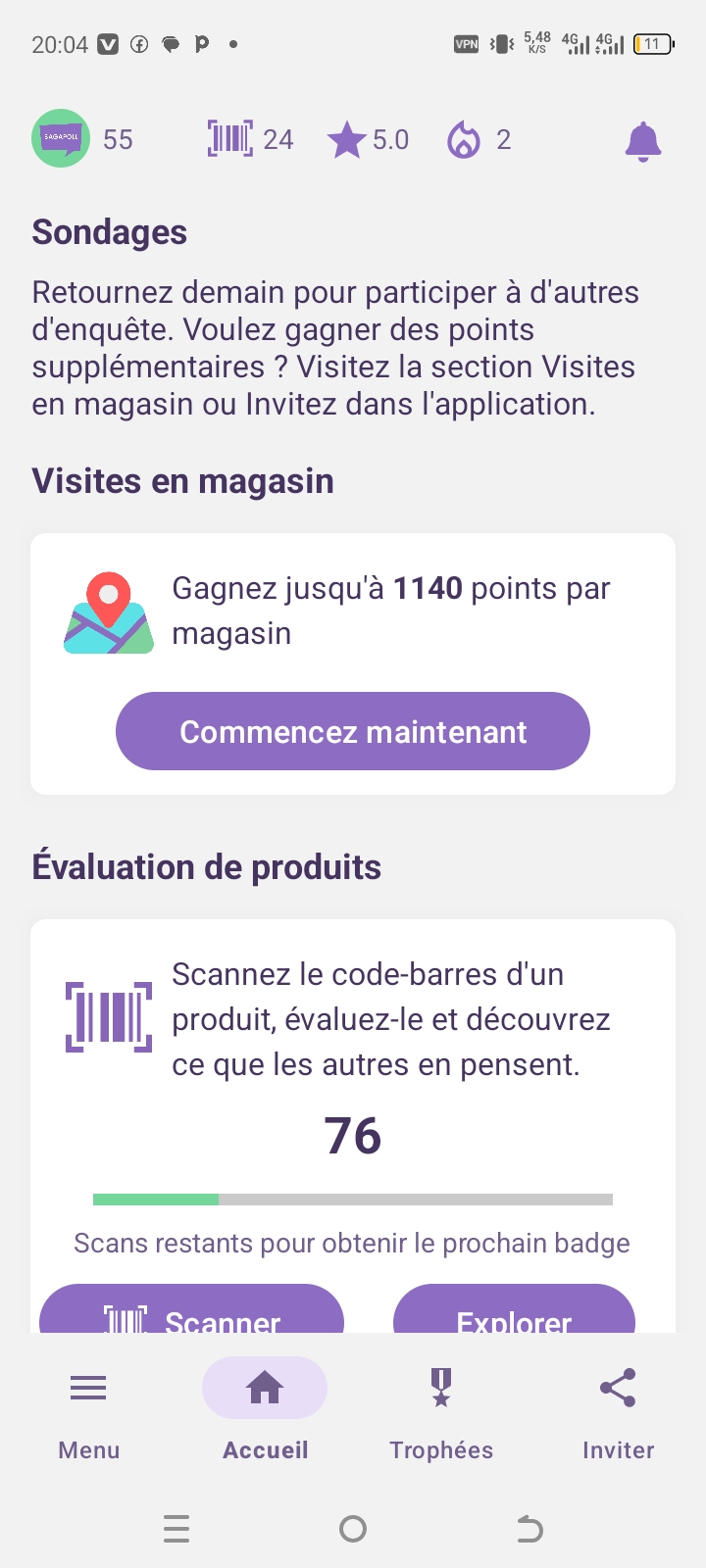The image size is (706, 1568).
Task: Go back with the system back button
Action: click(x=529, y=1529)
